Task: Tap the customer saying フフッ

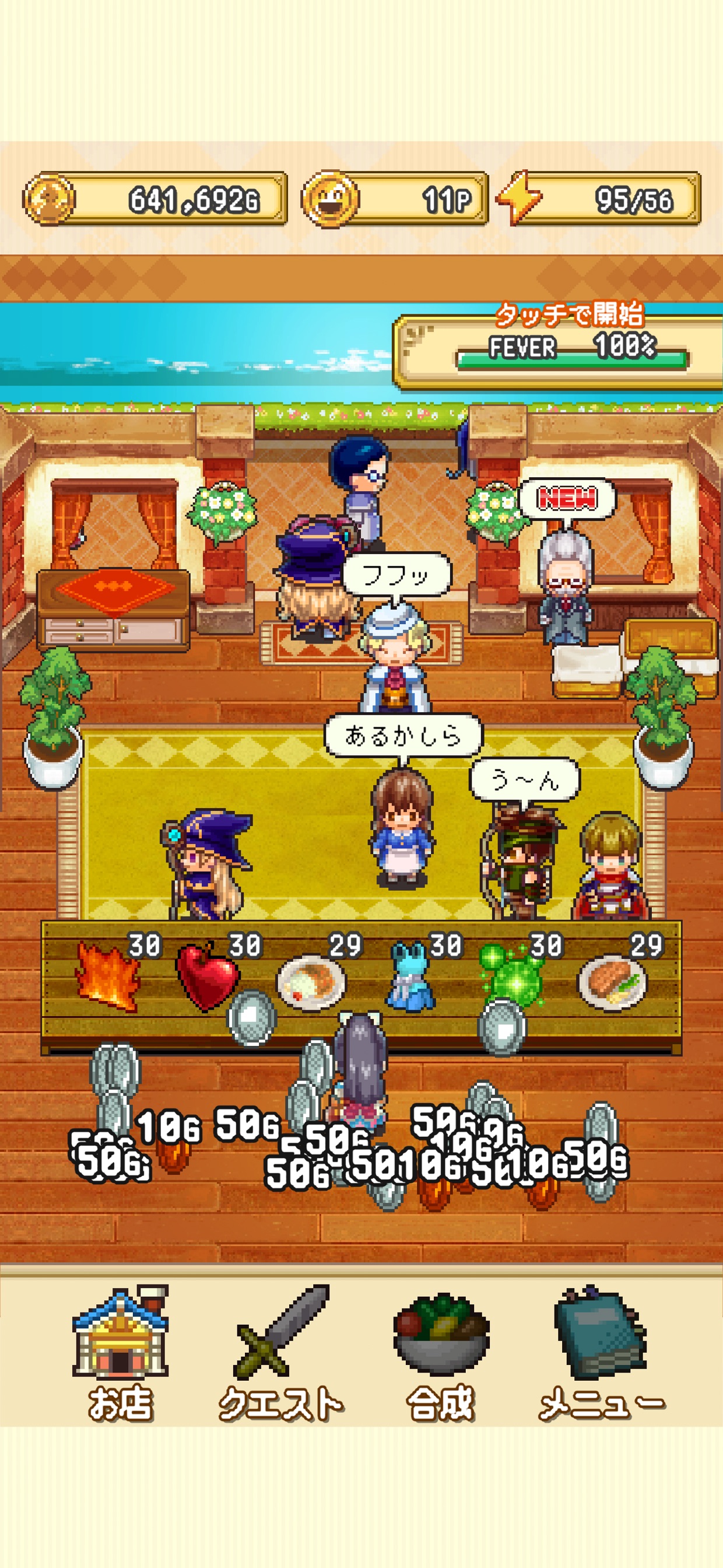Action: (x=395, y=663)
